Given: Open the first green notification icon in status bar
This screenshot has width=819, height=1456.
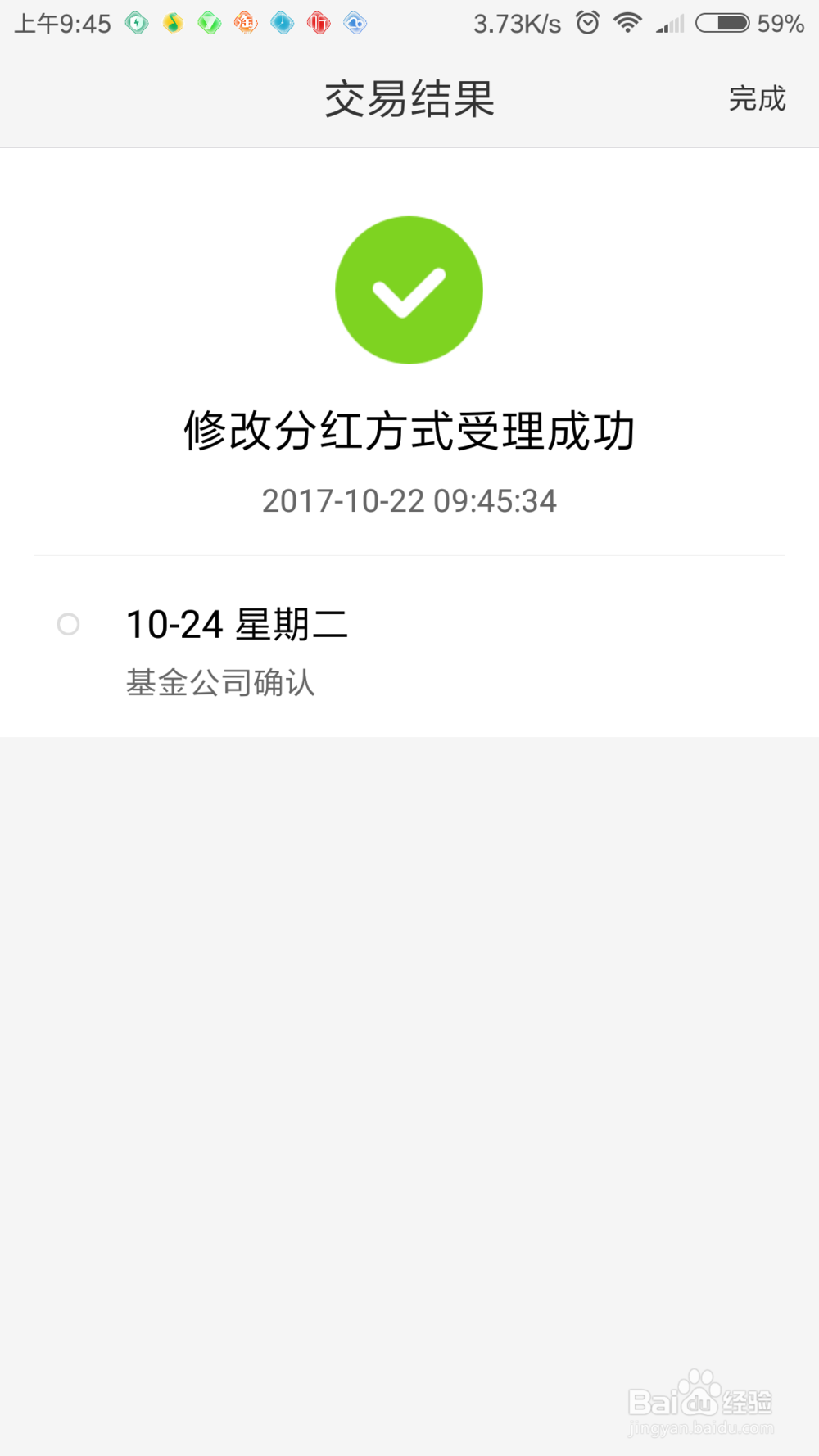Looking at the screenshot, I should [x=137, y=24].
